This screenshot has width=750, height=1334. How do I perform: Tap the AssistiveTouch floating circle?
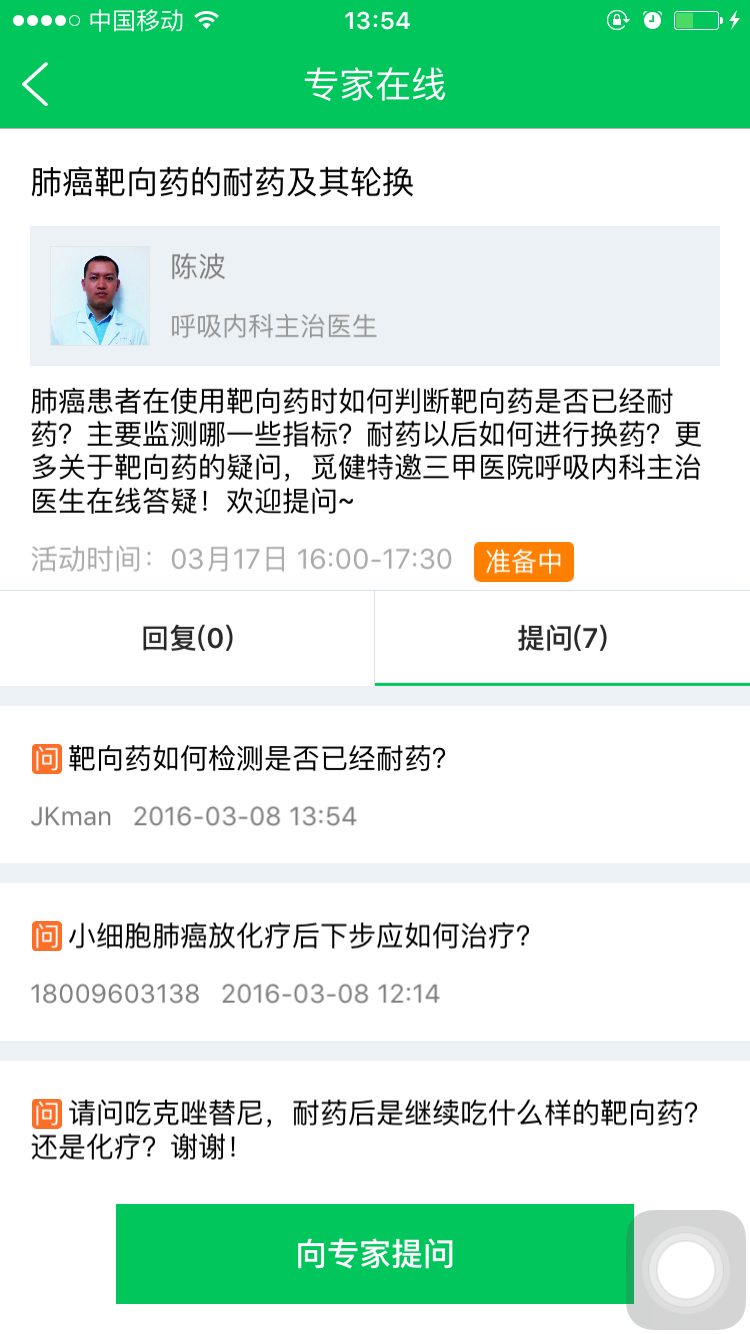pyautogui.click(x=684, y=1267)
